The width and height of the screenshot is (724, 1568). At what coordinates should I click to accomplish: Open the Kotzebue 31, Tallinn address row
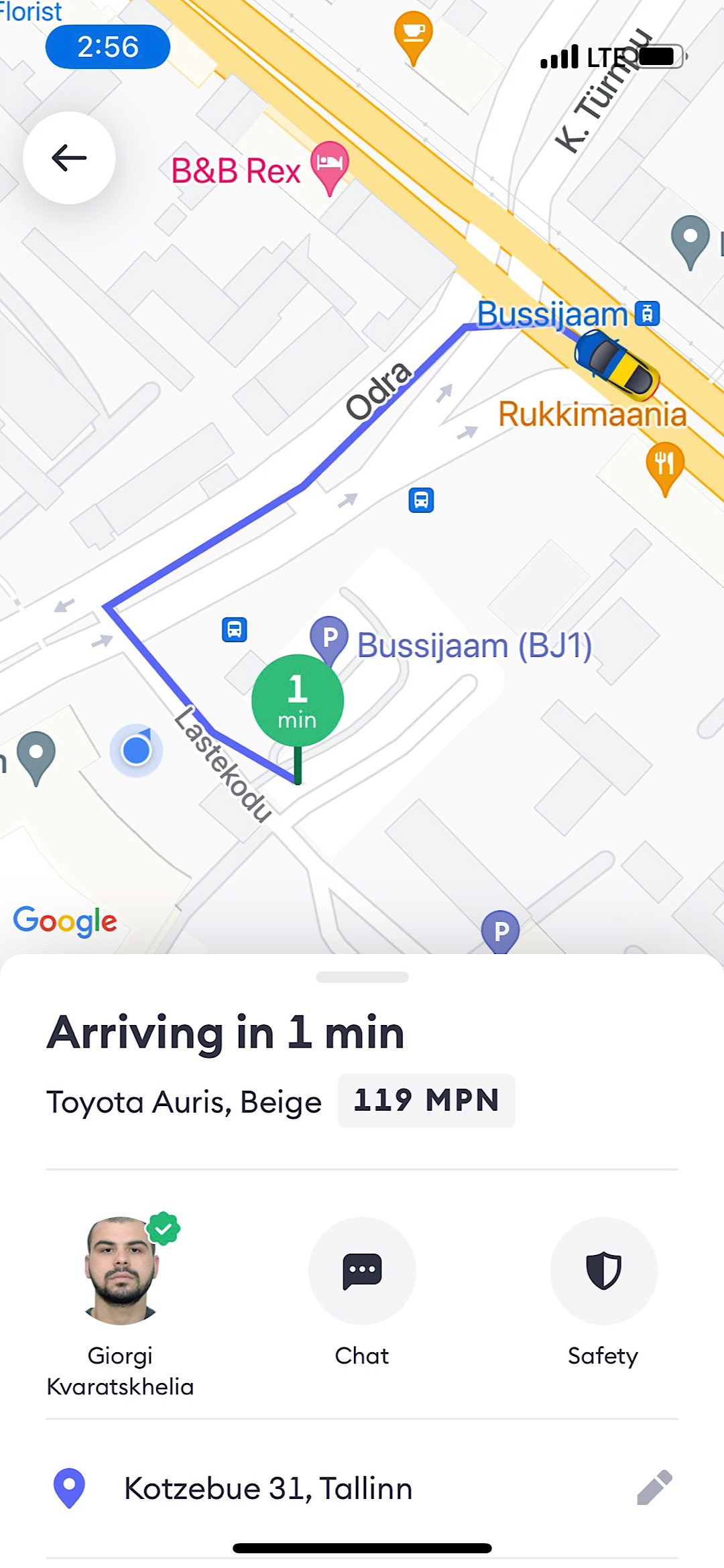[268, 1488]
